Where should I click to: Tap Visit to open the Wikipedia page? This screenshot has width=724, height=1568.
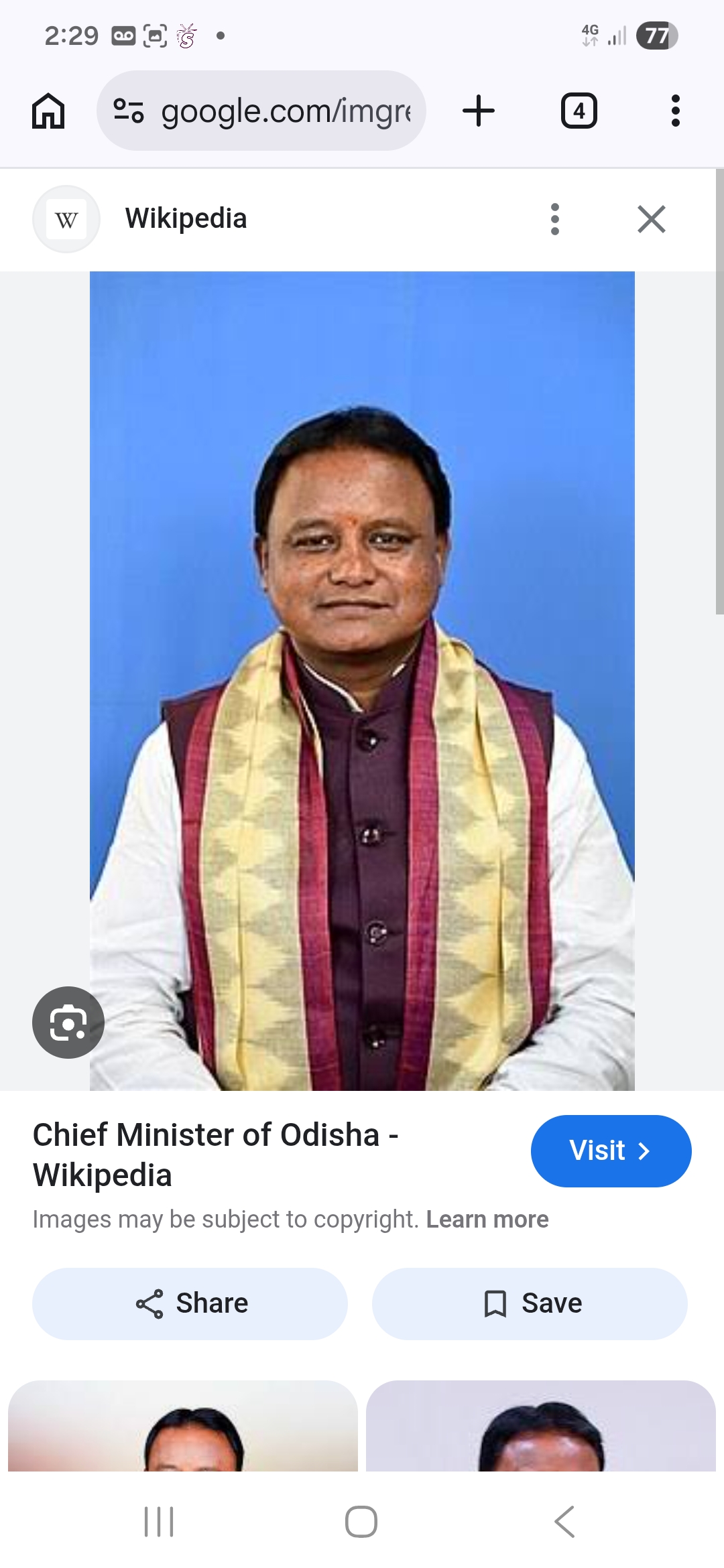click(611, 1151)
